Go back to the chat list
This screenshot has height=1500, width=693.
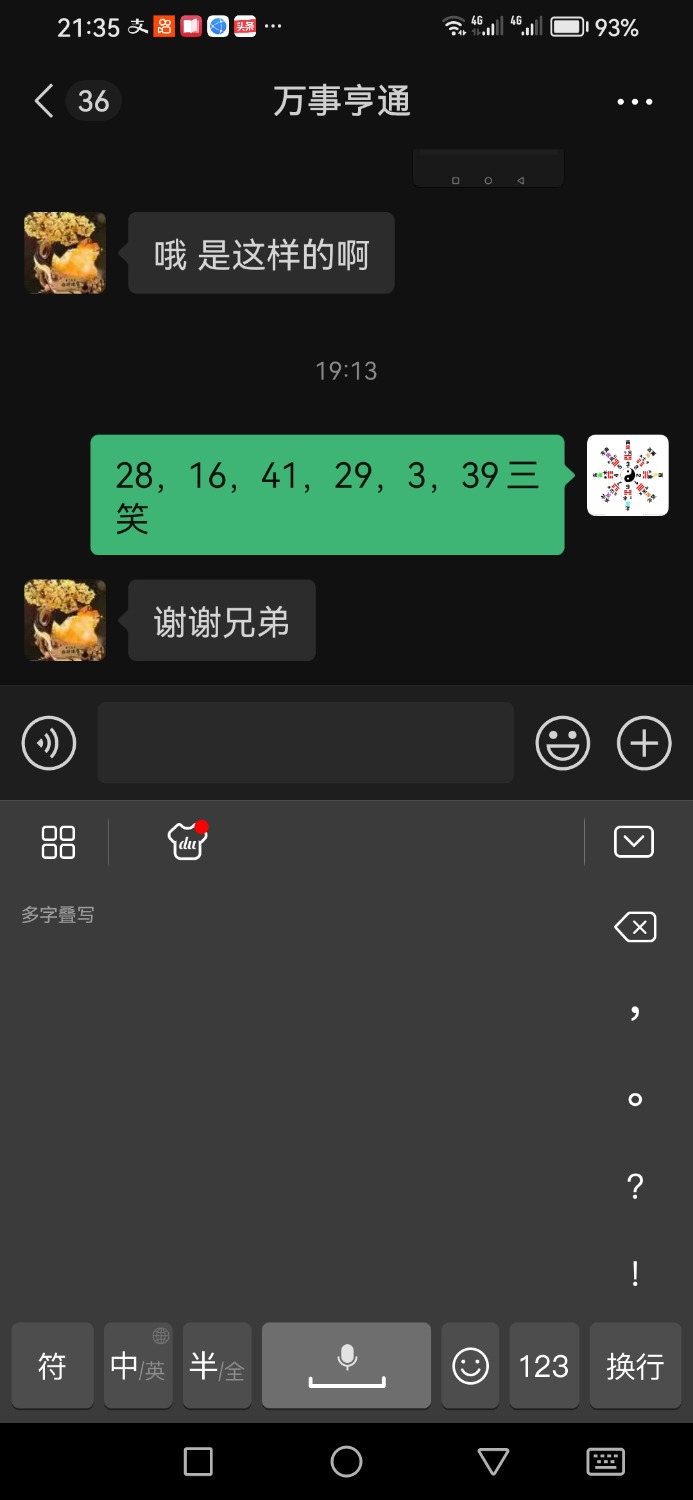(x=44, y=101)
